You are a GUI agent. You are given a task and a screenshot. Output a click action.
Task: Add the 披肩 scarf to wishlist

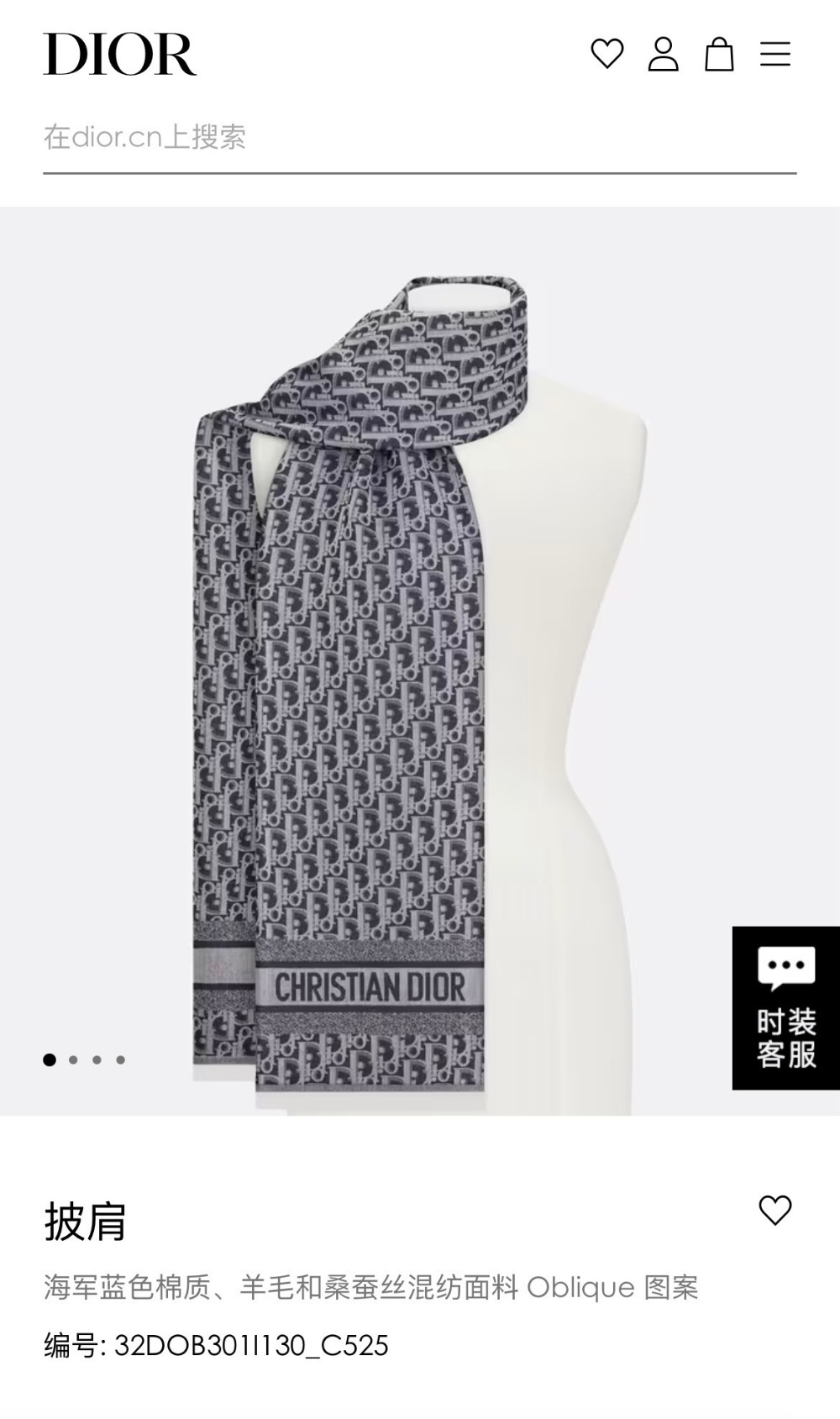(774, 1211)
